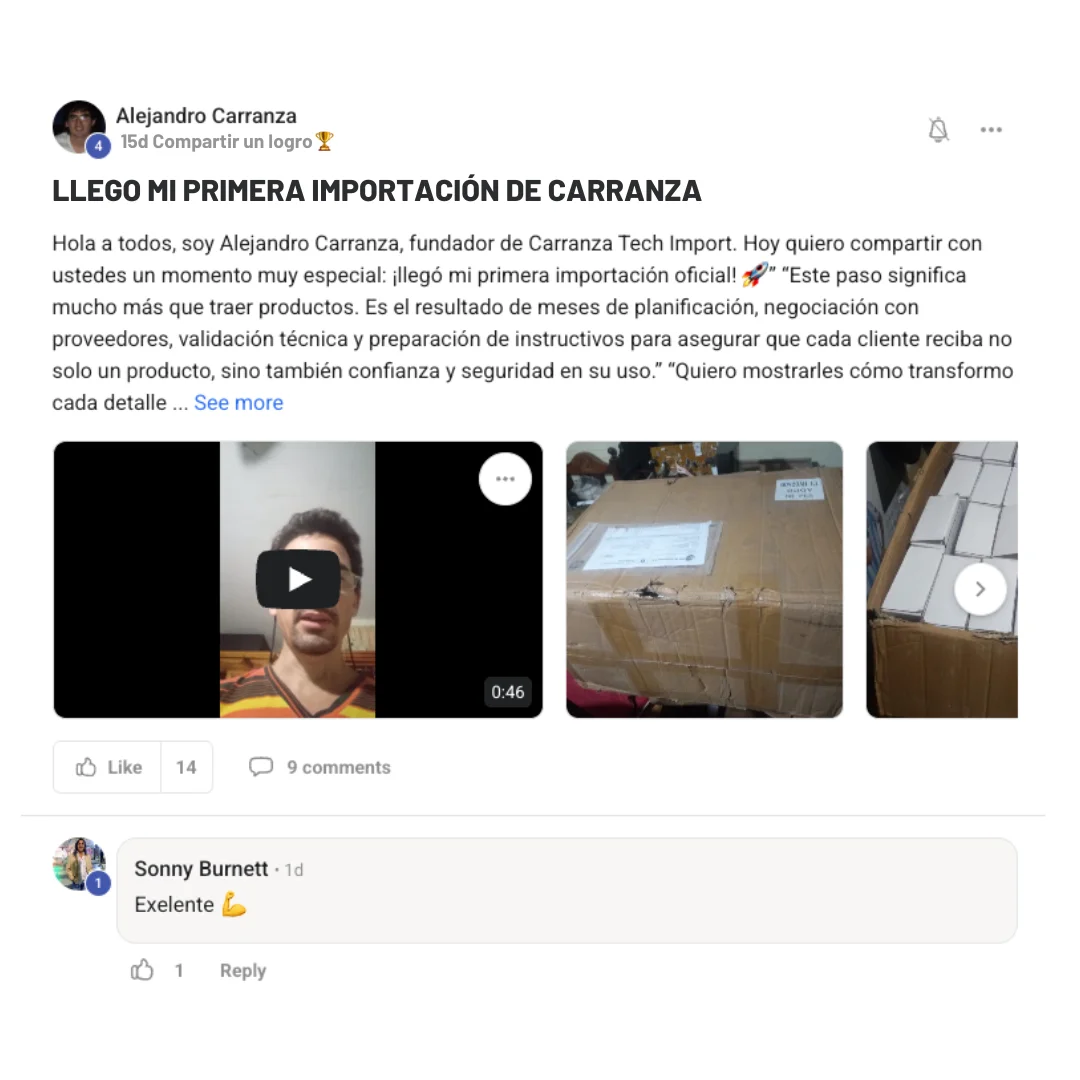Like Alejandro Carranza's post
Image resolution: width=1080 pixels, height=1080 pixels.
108,767
